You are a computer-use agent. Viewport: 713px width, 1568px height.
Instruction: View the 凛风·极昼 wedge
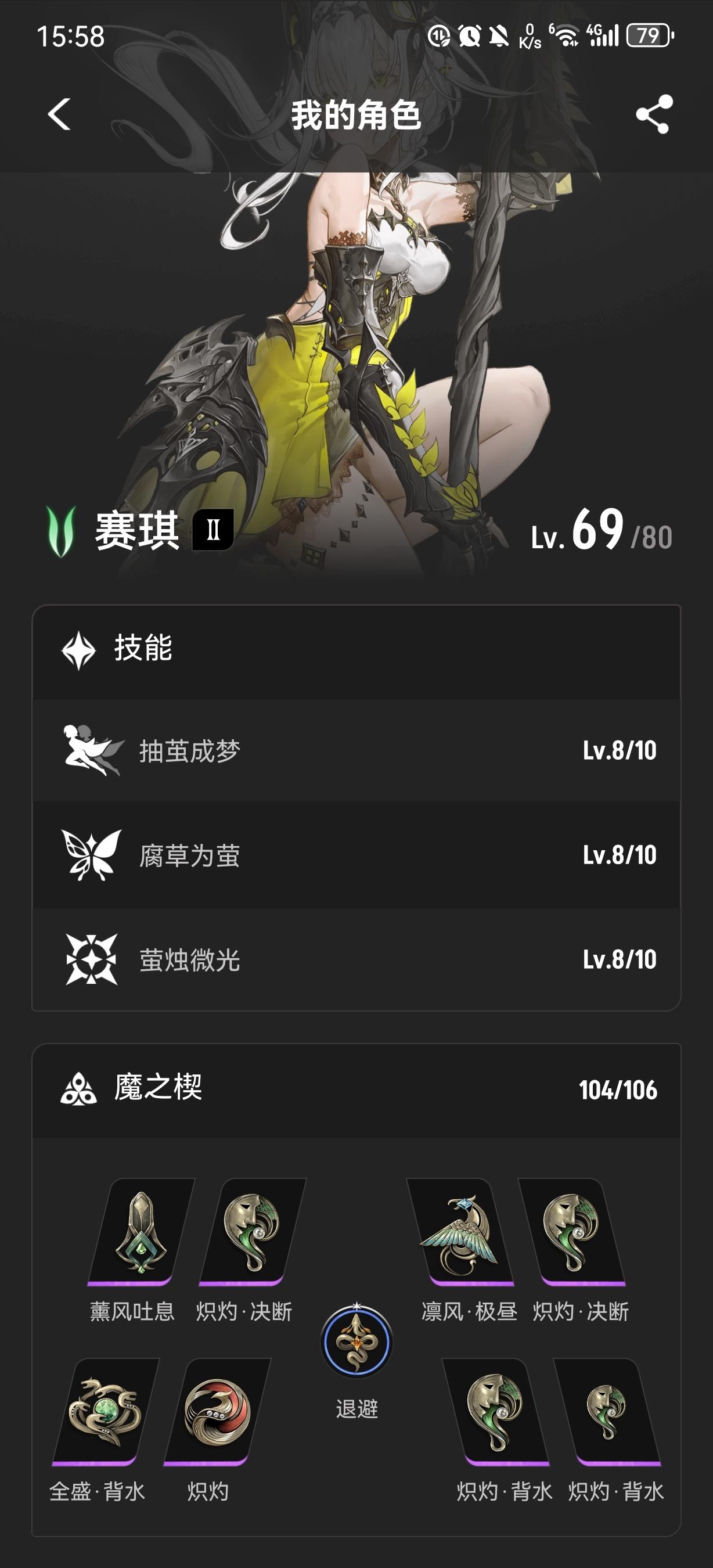click(x=460, y=1232)
